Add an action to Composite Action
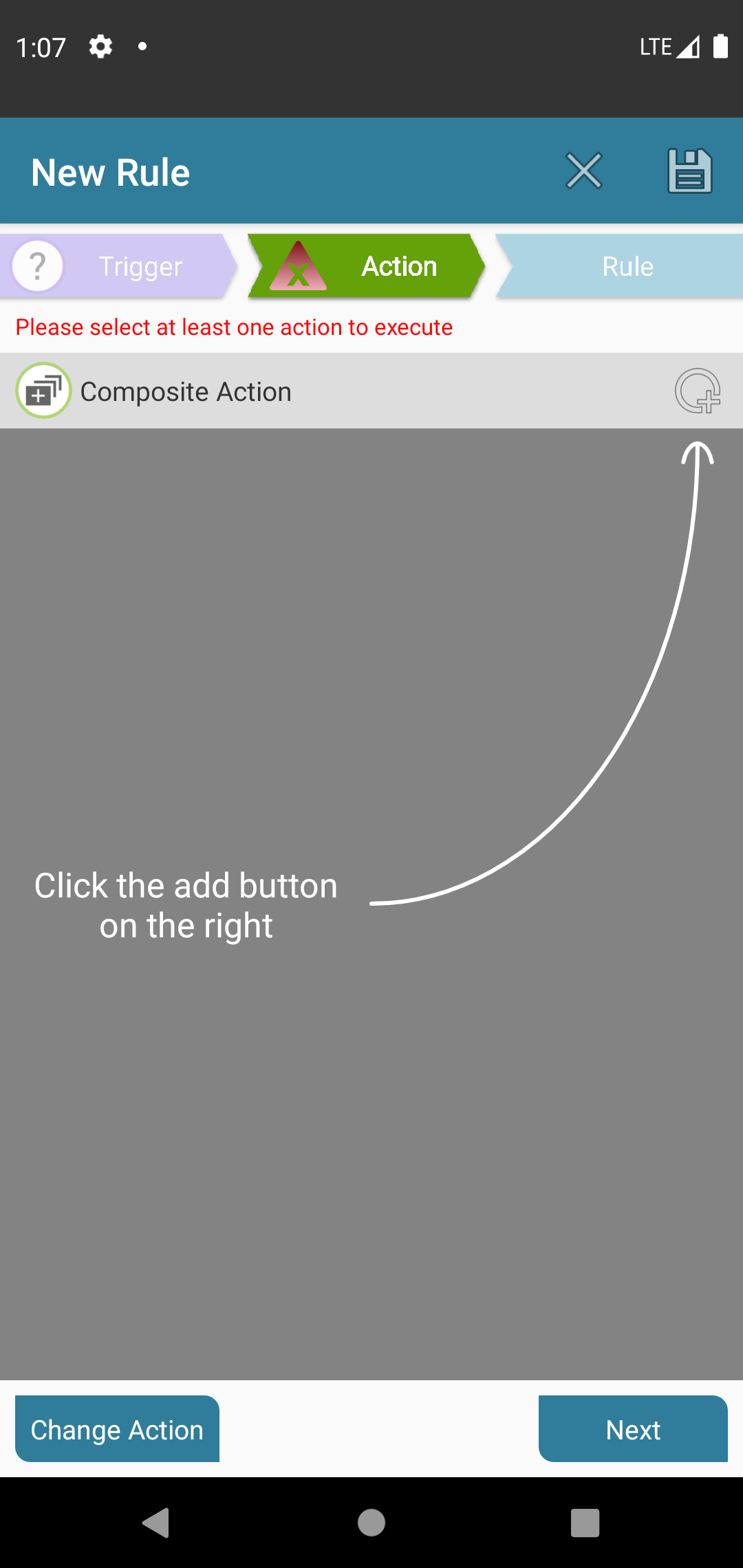 coord(698,391)
